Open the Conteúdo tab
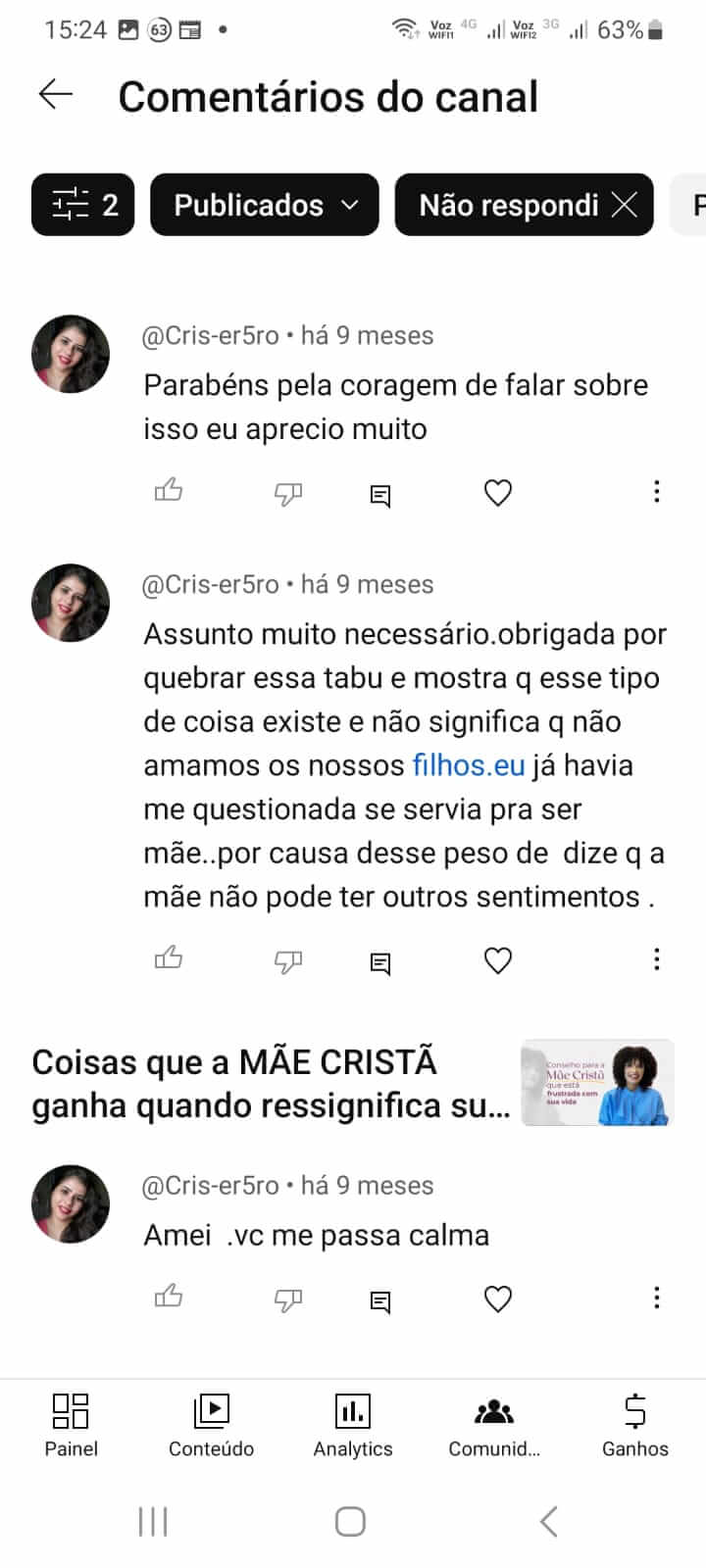 pos(211,1426)
